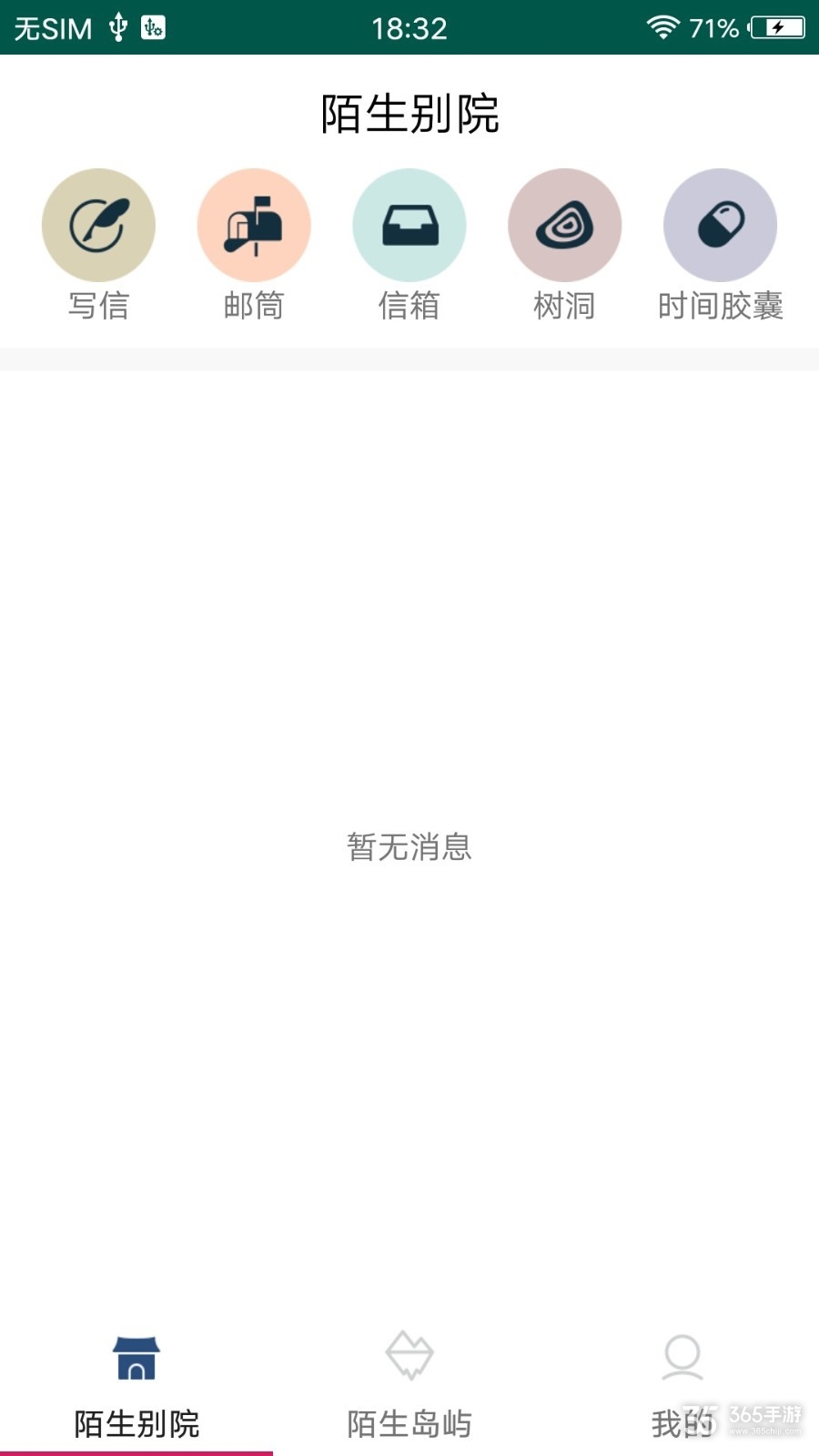Tap the quill pen circle icon
The width and height of the screenshot is (819, 1456).
pos(99,225)
